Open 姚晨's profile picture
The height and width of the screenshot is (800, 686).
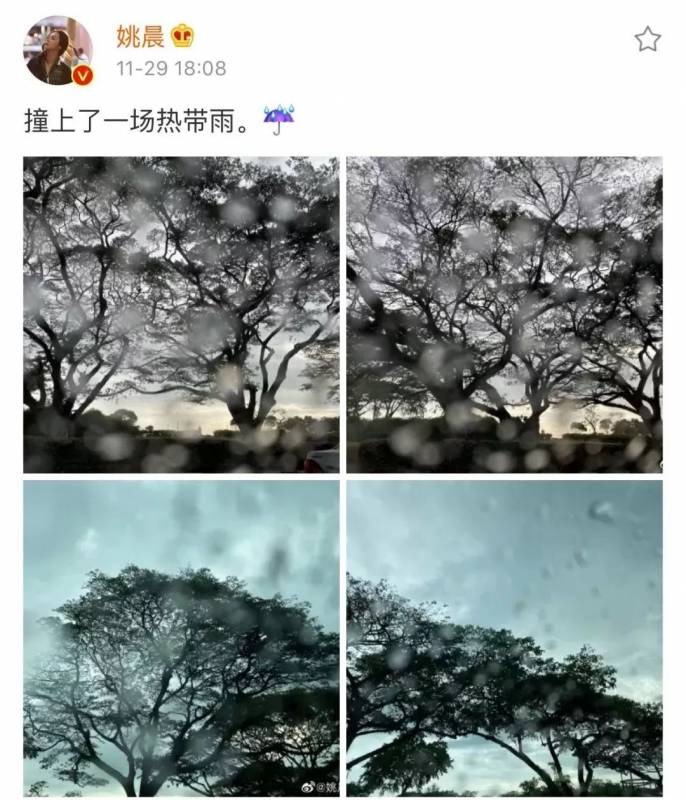(58, 51)
